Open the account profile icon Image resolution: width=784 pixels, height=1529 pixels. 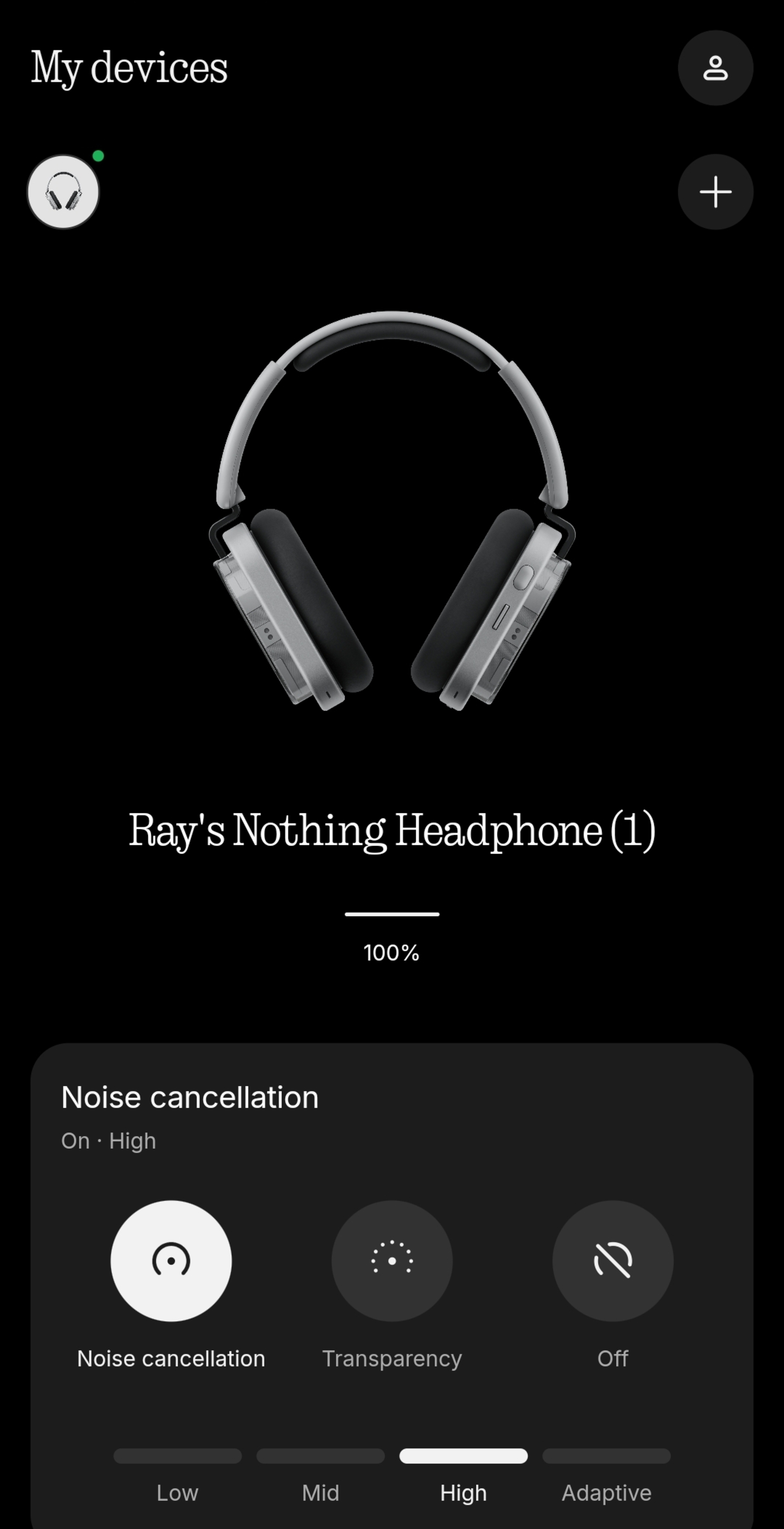coord(715,68)
